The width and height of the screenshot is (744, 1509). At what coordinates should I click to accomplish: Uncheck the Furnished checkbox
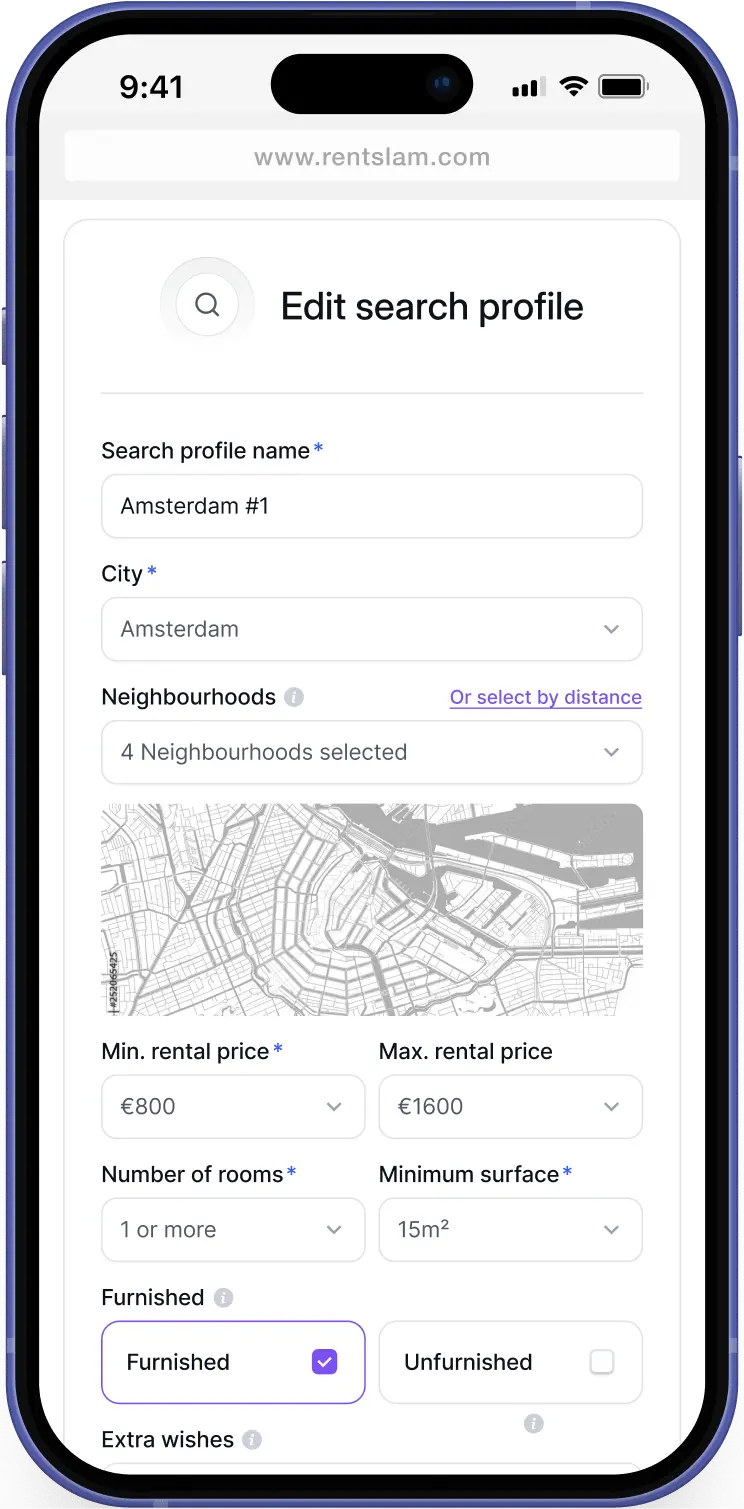[x=325, y=1361]
